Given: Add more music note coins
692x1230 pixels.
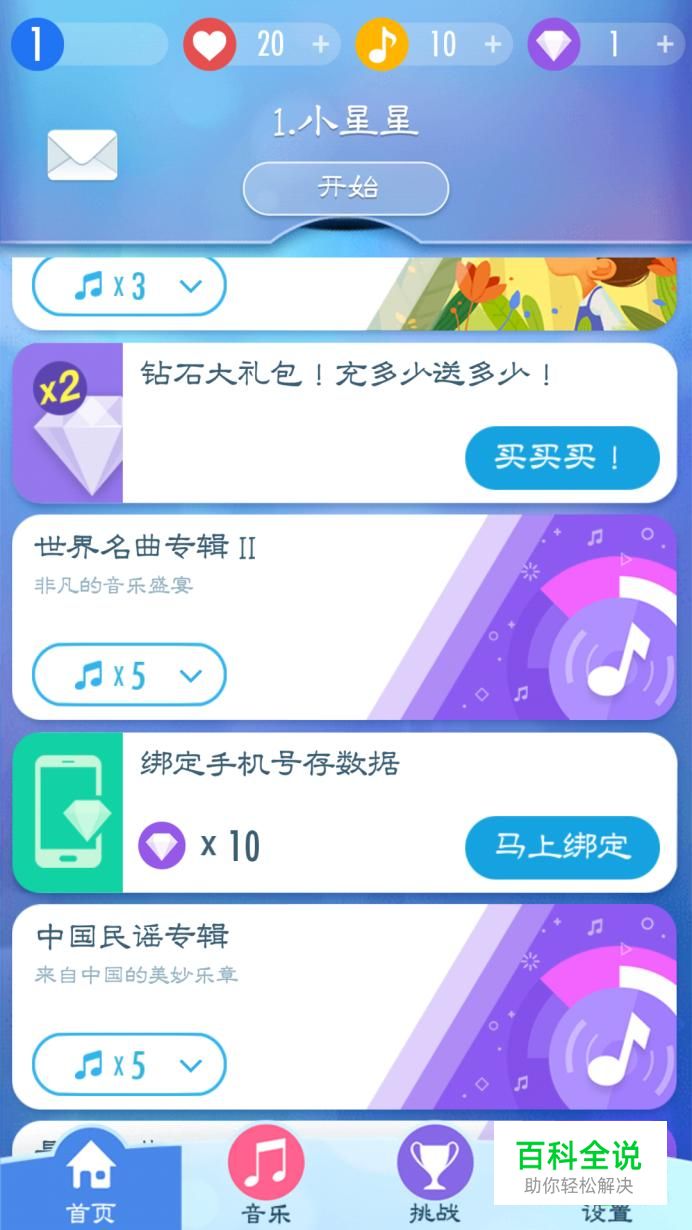Looking at the screenshot, I should [492, 44].
